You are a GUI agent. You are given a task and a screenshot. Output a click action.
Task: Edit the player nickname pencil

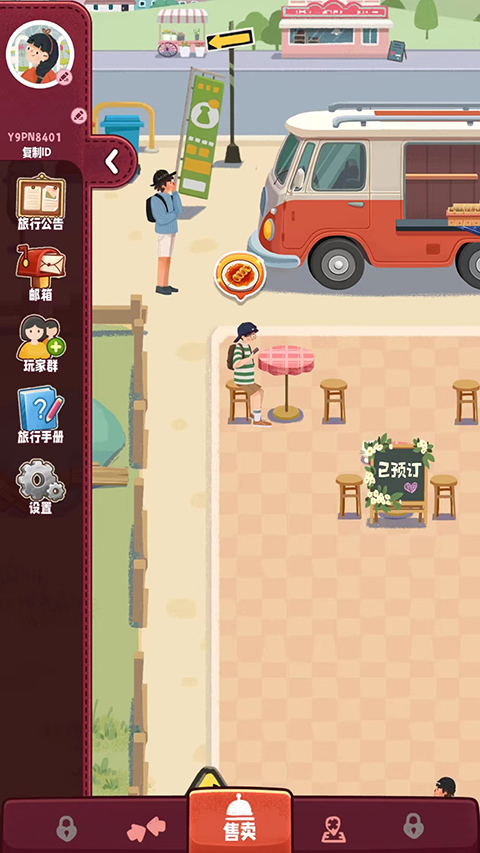pyautogui.click(x=79, y=115)
